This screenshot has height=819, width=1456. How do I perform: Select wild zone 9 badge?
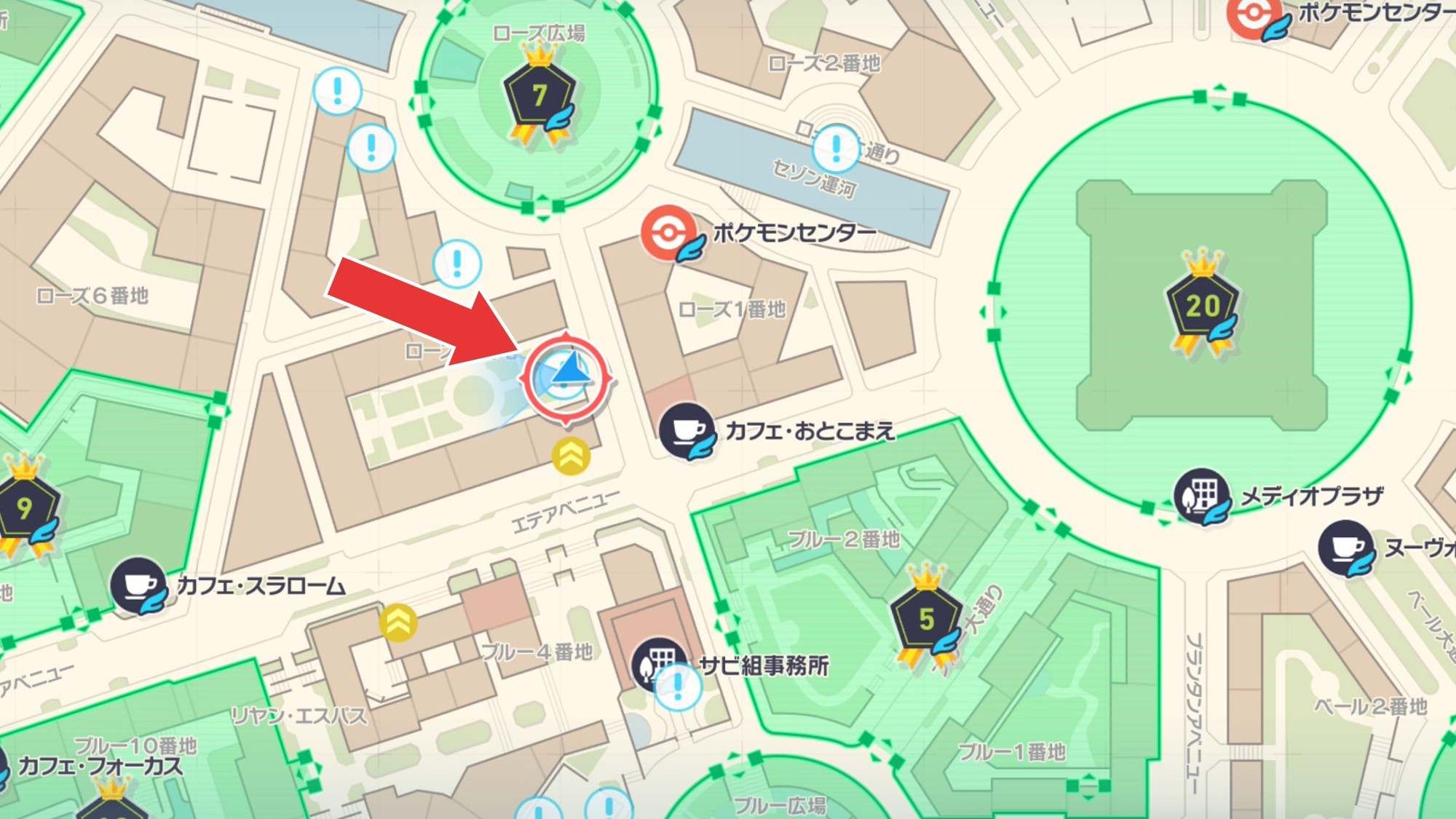click(25, 507)
